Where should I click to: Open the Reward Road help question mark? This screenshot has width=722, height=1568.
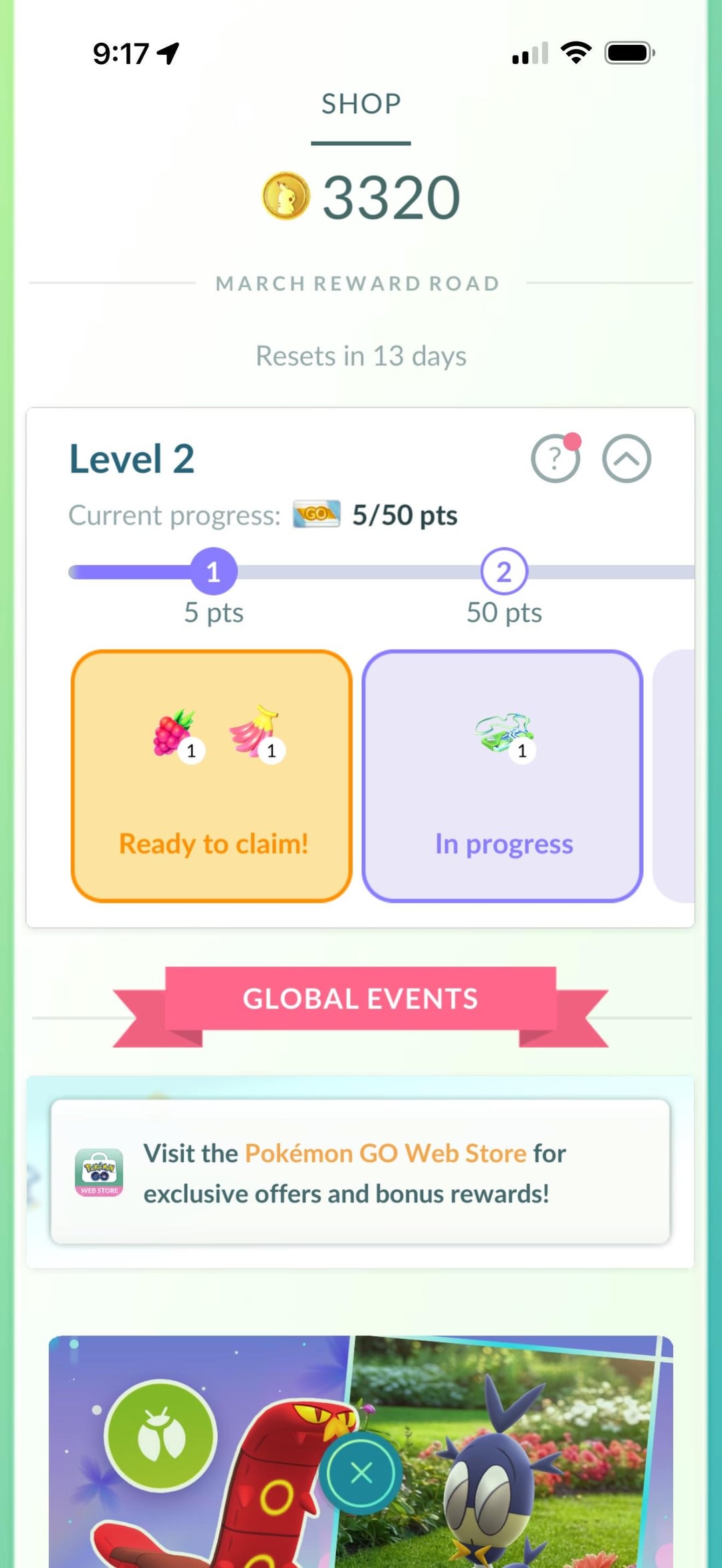pos(555,459)
